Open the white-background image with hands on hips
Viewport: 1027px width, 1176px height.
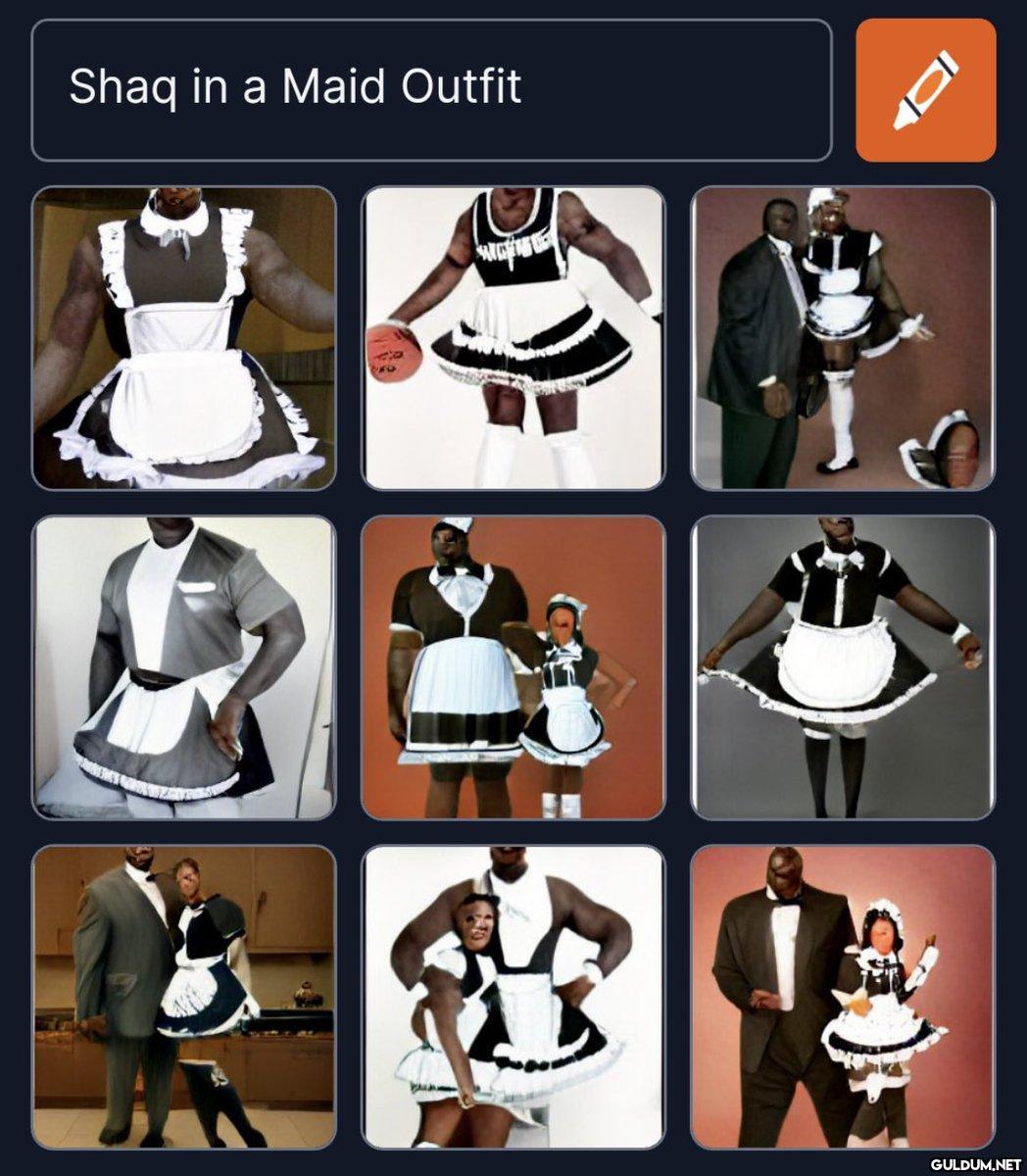tap(513, 997)
